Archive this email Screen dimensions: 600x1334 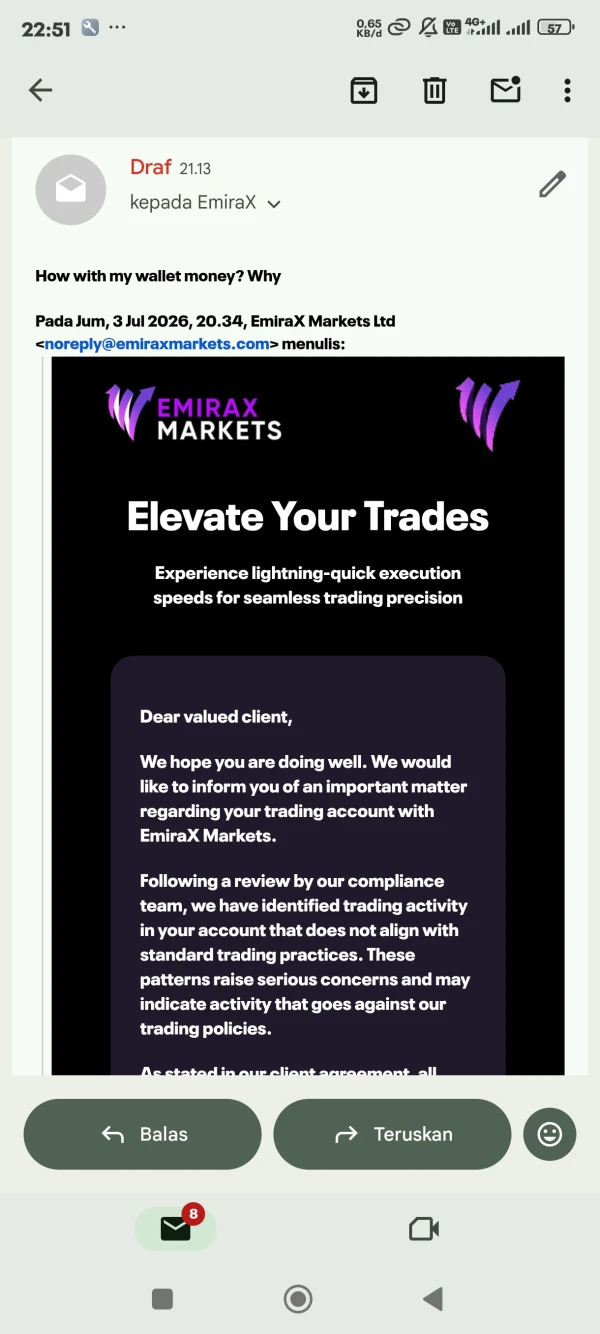(x=364, y=90)
